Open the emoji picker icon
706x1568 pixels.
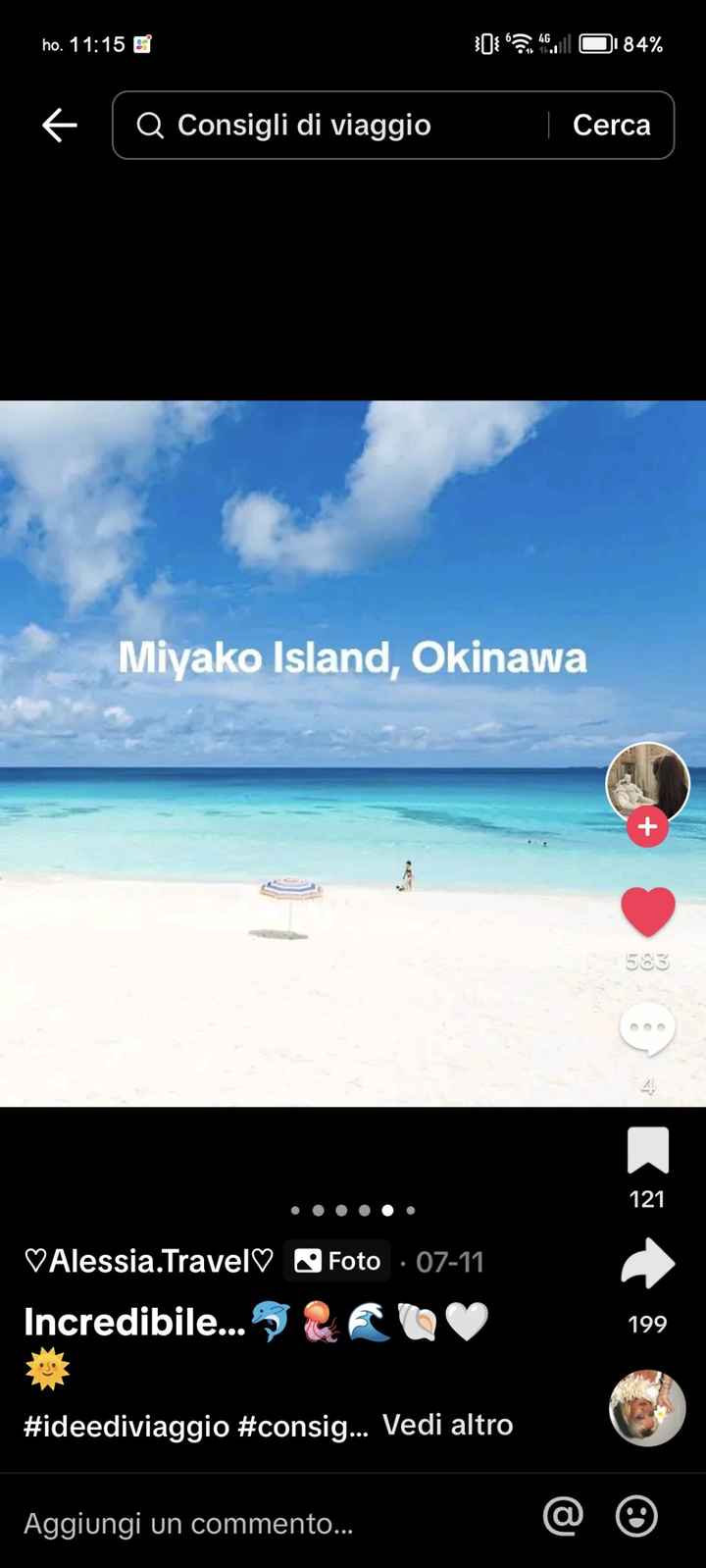point(635,1516)
